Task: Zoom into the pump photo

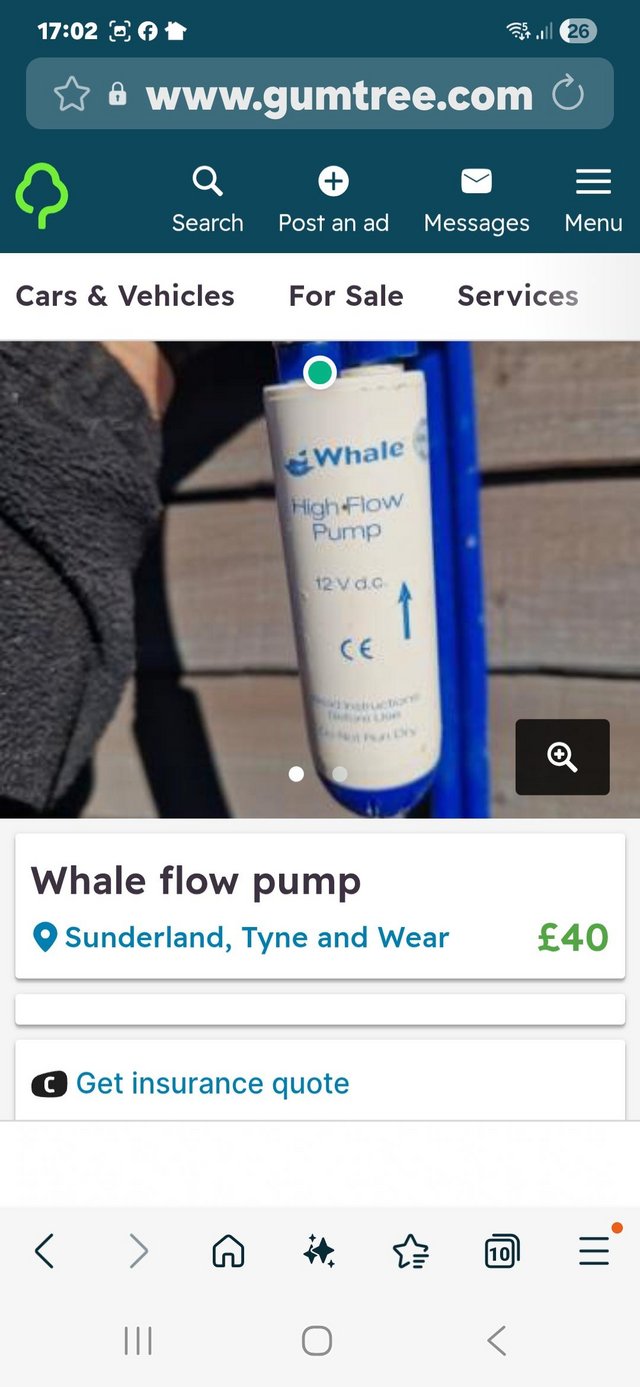Action: pyautogui.click(x=562, y=757)
